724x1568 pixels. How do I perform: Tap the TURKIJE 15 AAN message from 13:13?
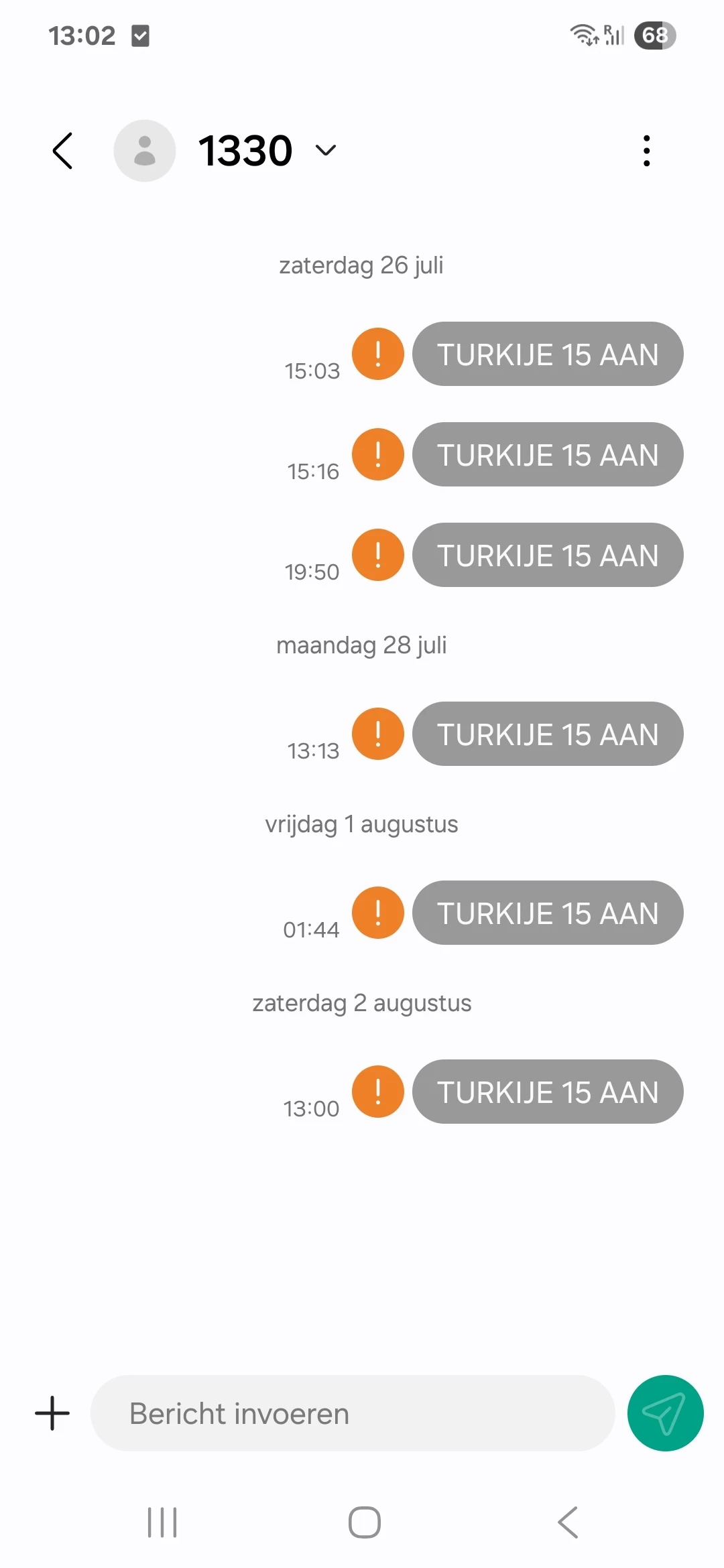point(548,734)
